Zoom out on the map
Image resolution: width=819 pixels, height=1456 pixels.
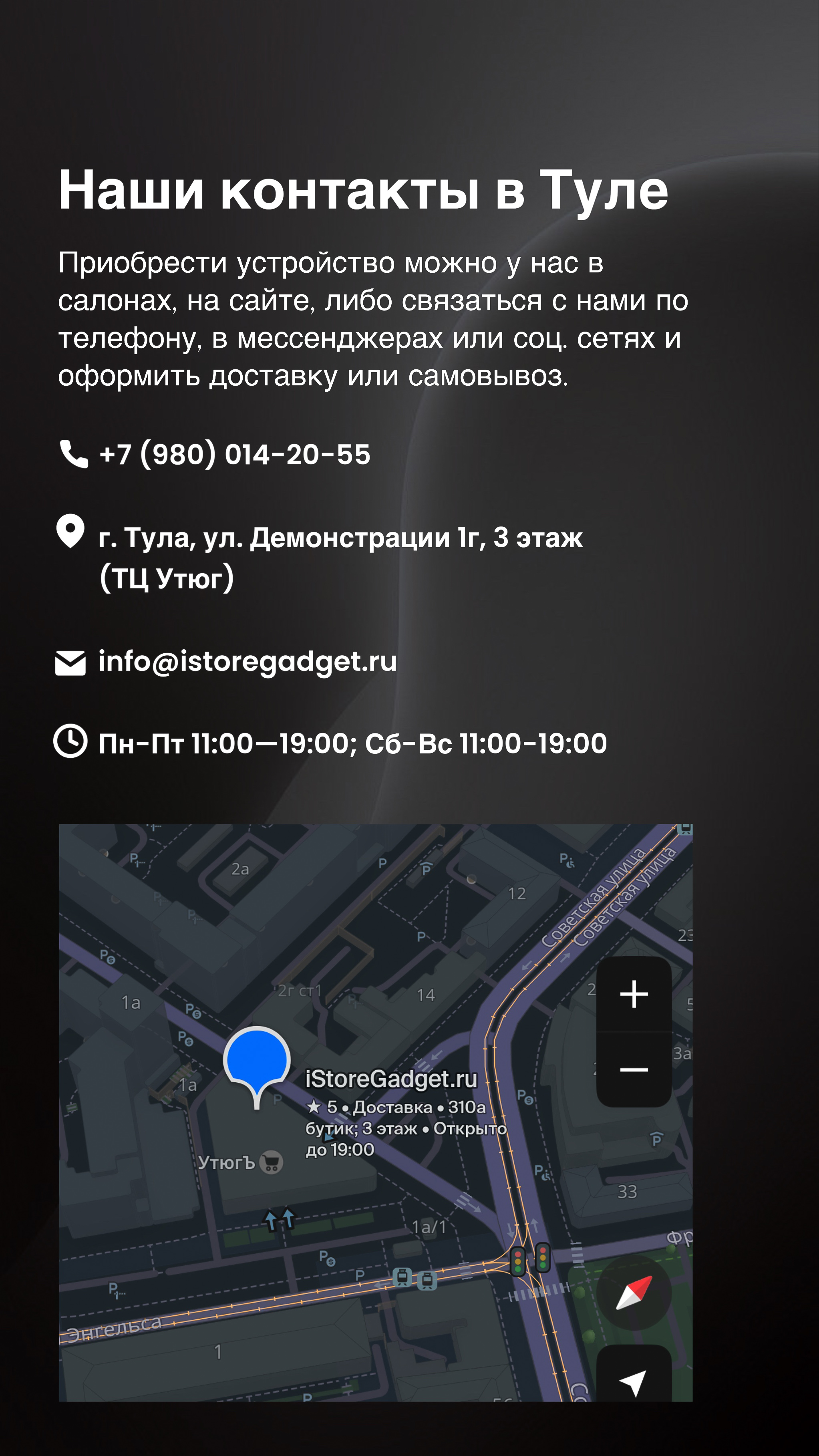(x=634, y=1069)
